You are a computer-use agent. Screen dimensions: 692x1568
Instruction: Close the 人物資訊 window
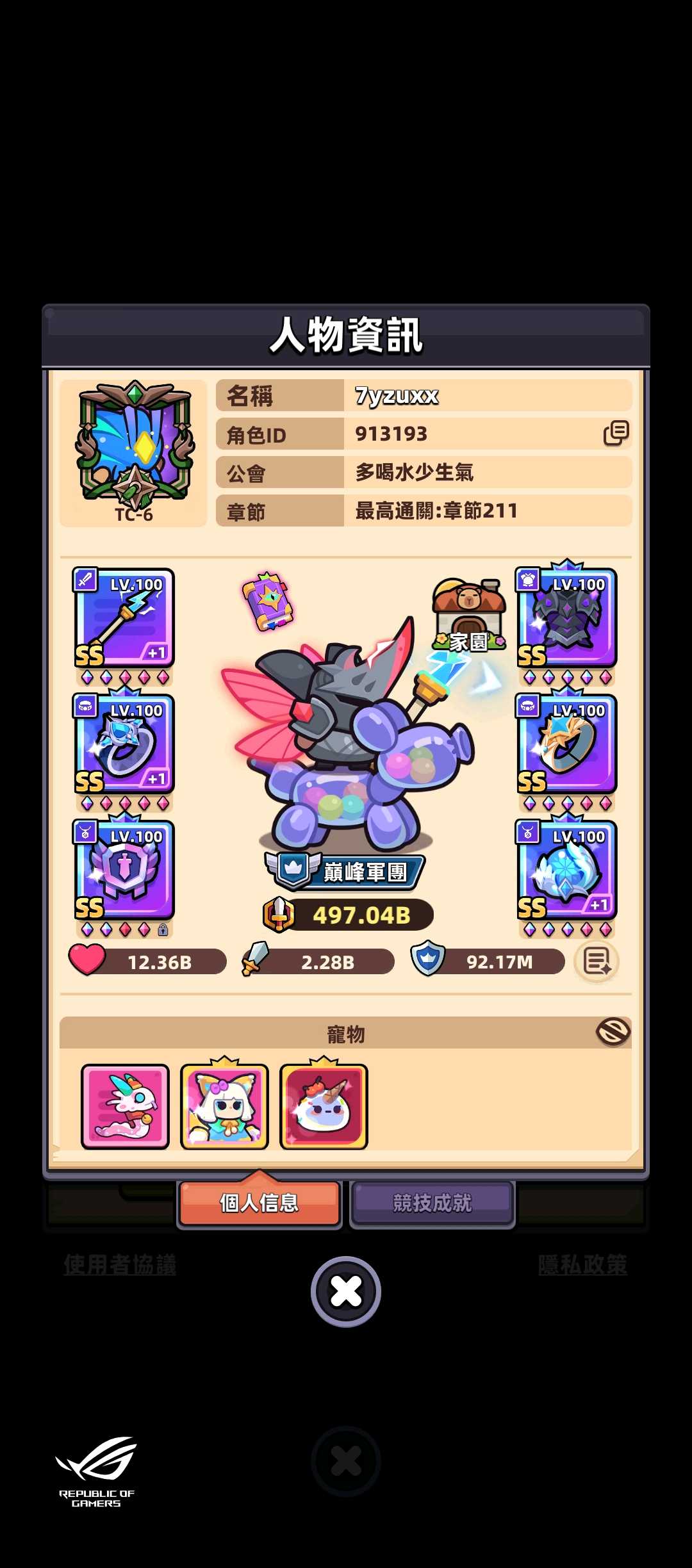tap(346, 1291)
